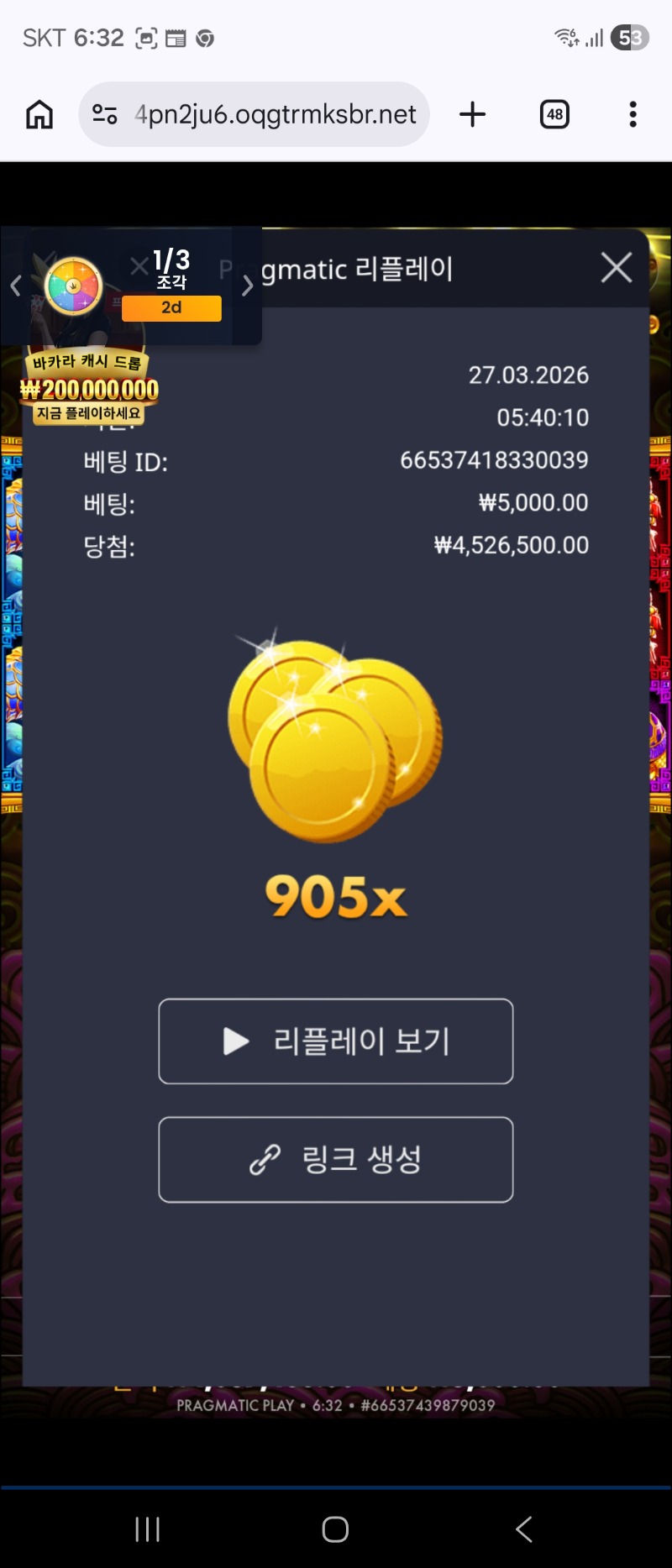Open the browser home page
This screenshot has width=672, height=1568.
pos(39,114)
